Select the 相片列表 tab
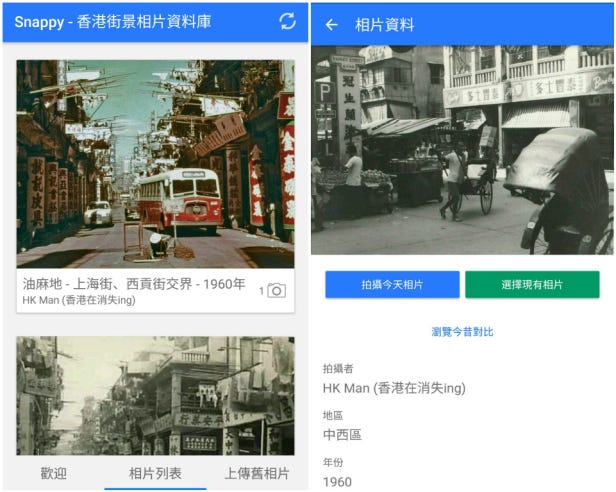Image resolution: width=616 pixels, height=492 pixels. pos(155,473)
